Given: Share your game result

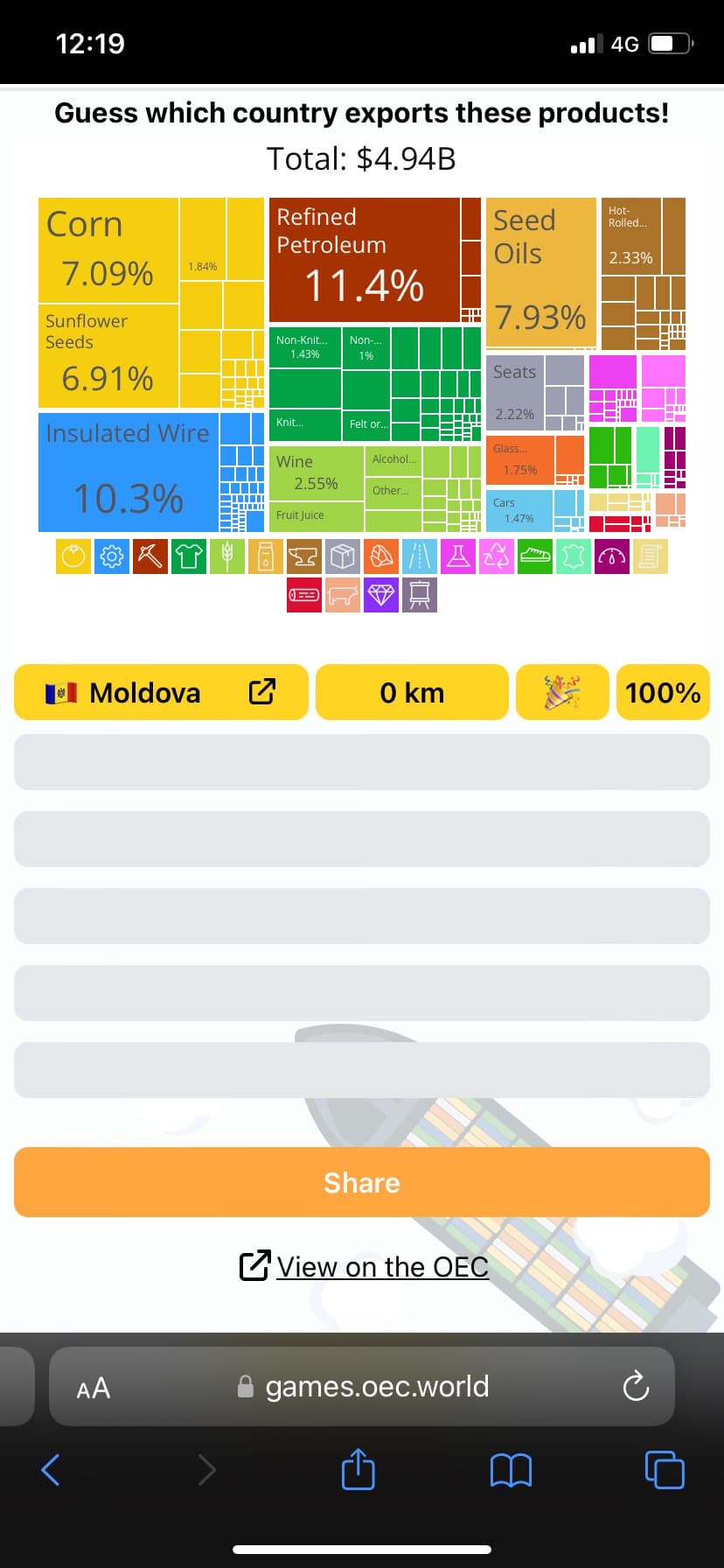Looking at the screenshot, I should 361,1182.
